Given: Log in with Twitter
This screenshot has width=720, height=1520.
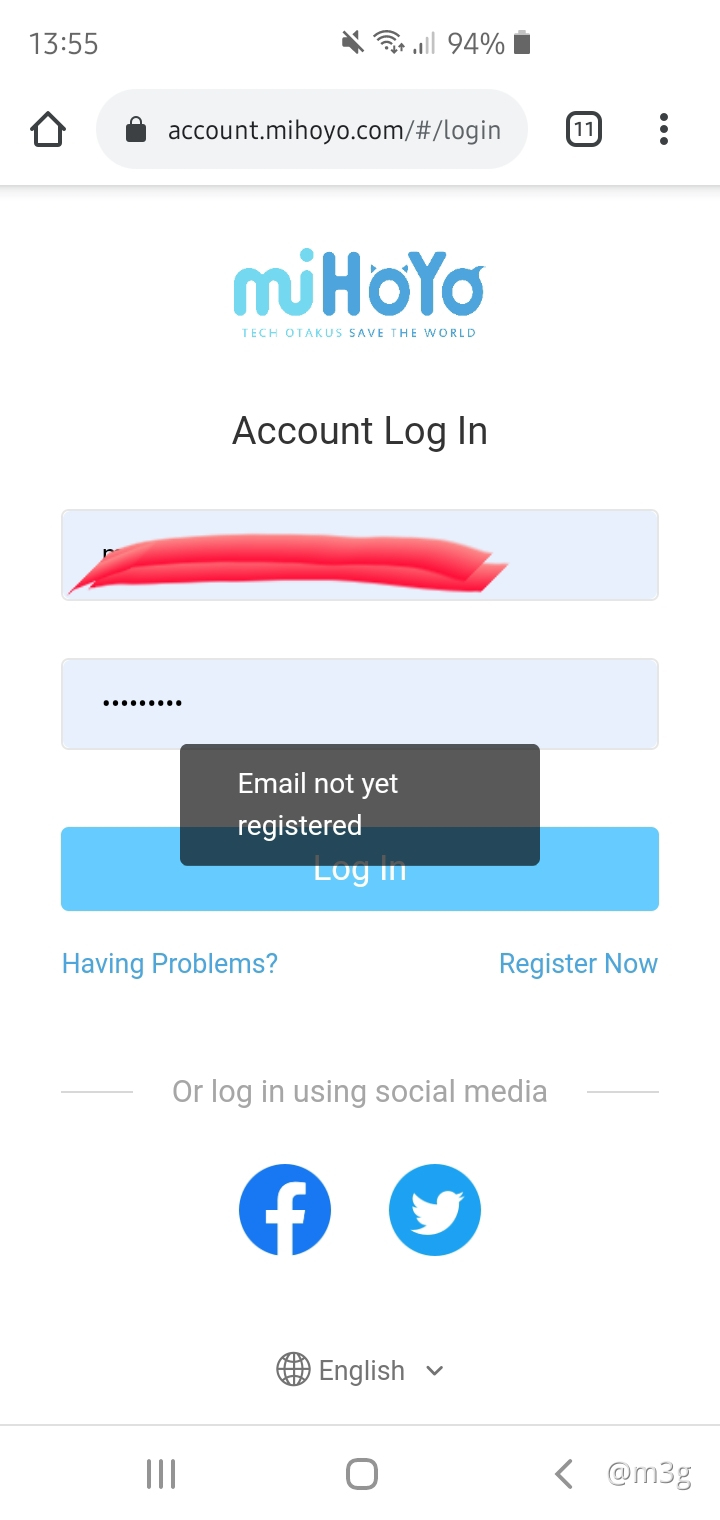Looking at the screenshot, I should pos(435,1210).
